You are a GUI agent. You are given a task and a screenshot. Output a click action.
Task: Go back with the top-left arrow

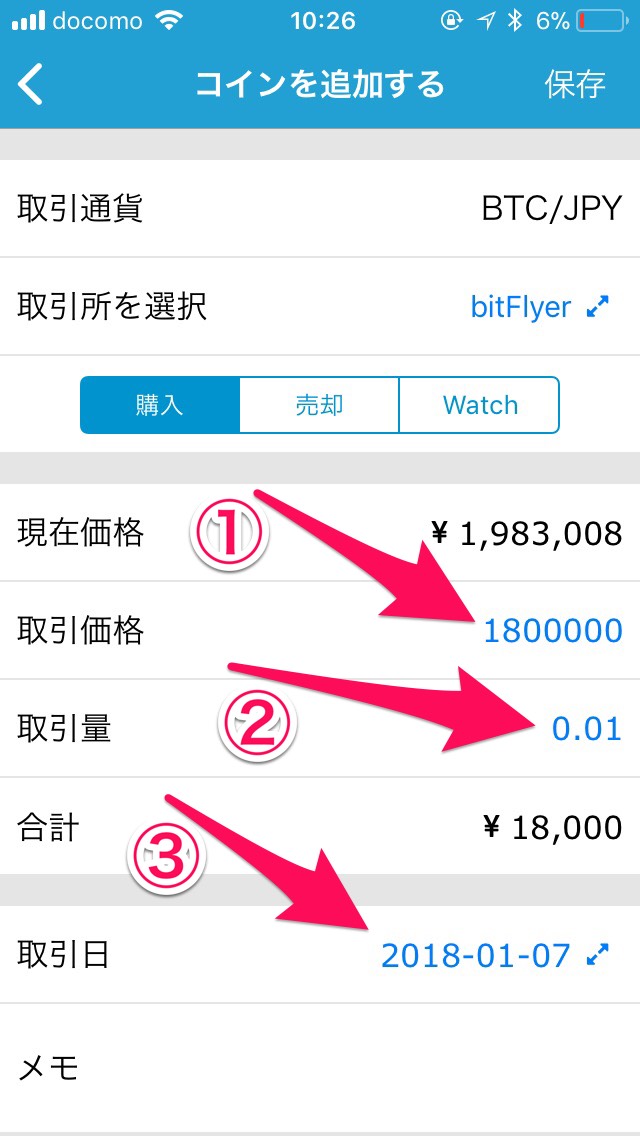pos(30,84)
